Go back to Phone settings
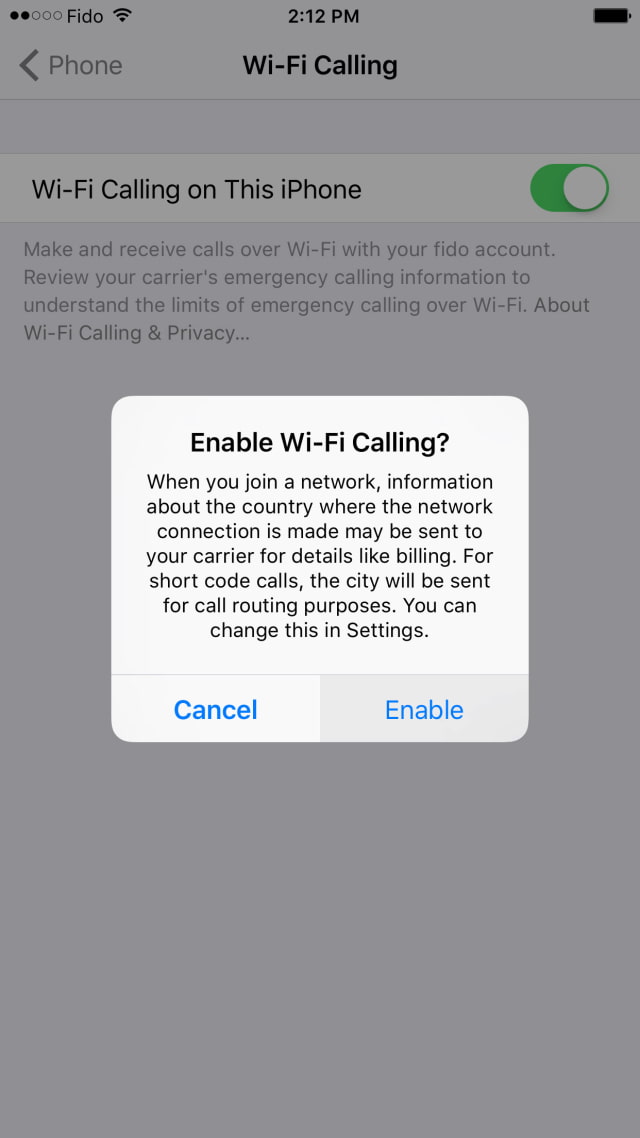640x1138 pixels. (x=70, y=66)
